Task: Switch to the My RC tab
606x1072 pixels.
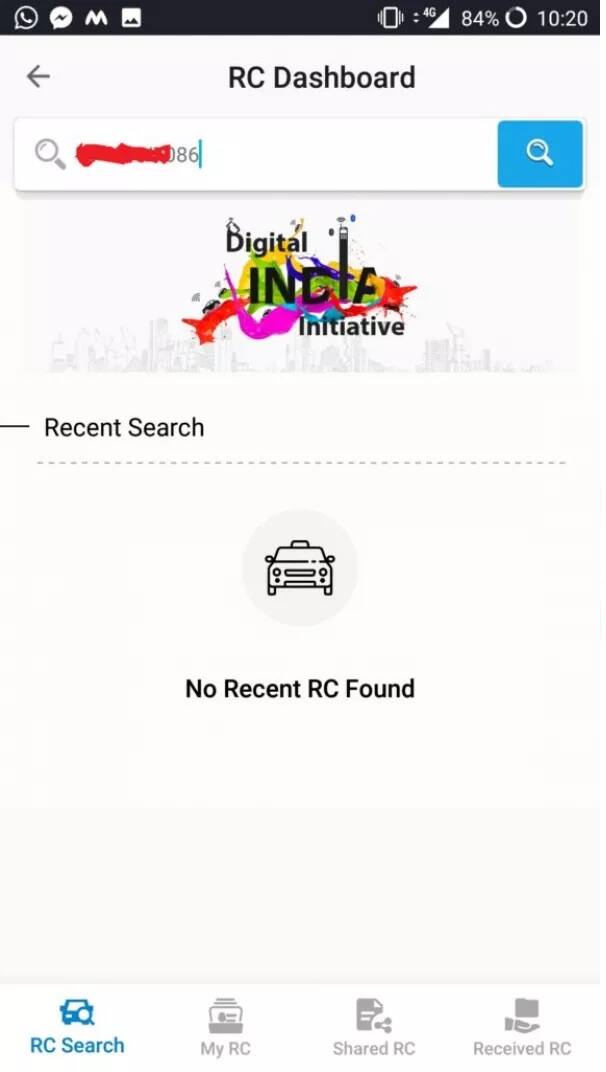Action: tap(226, 1027)
